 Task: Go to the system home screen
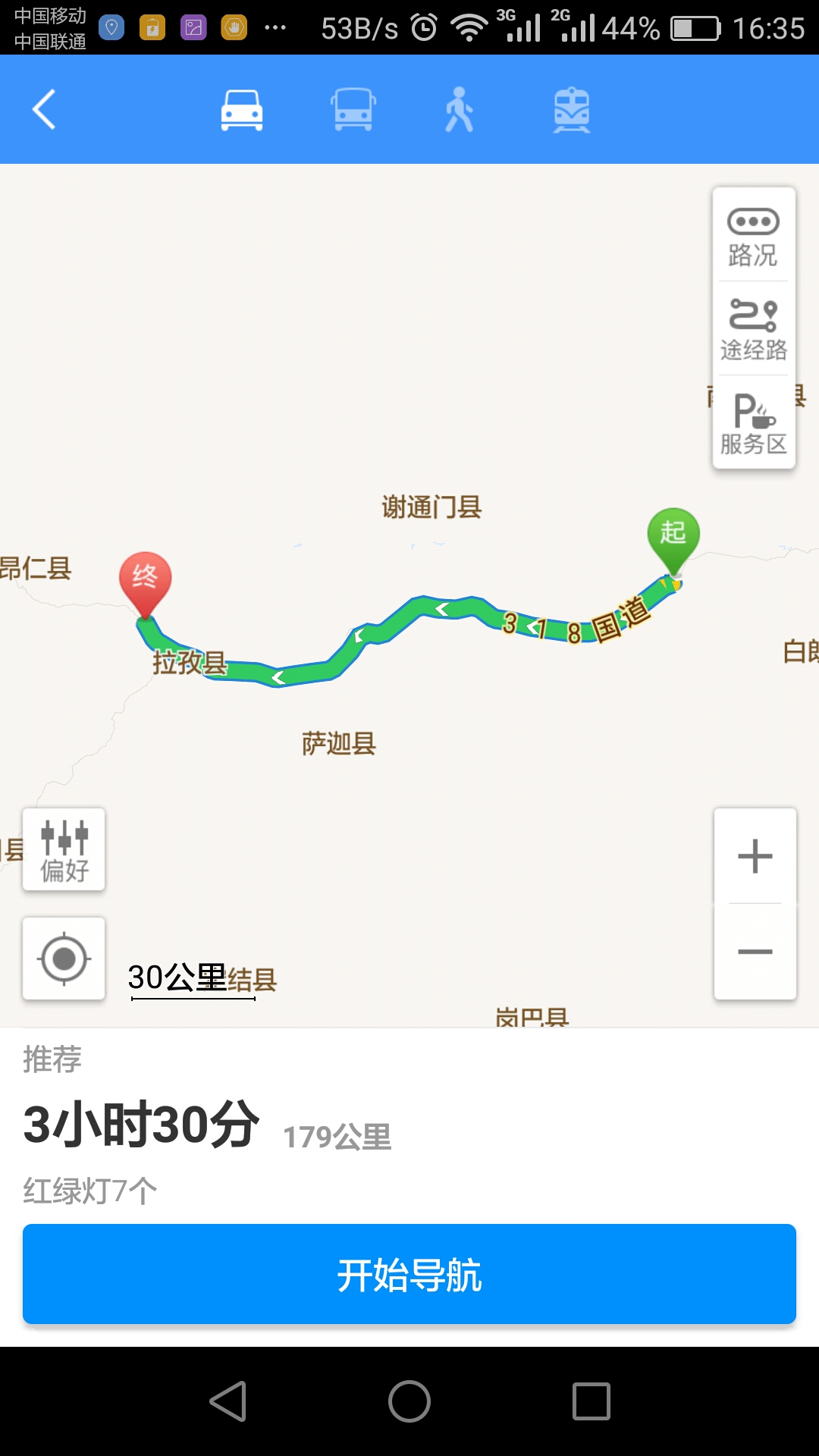409,1401
